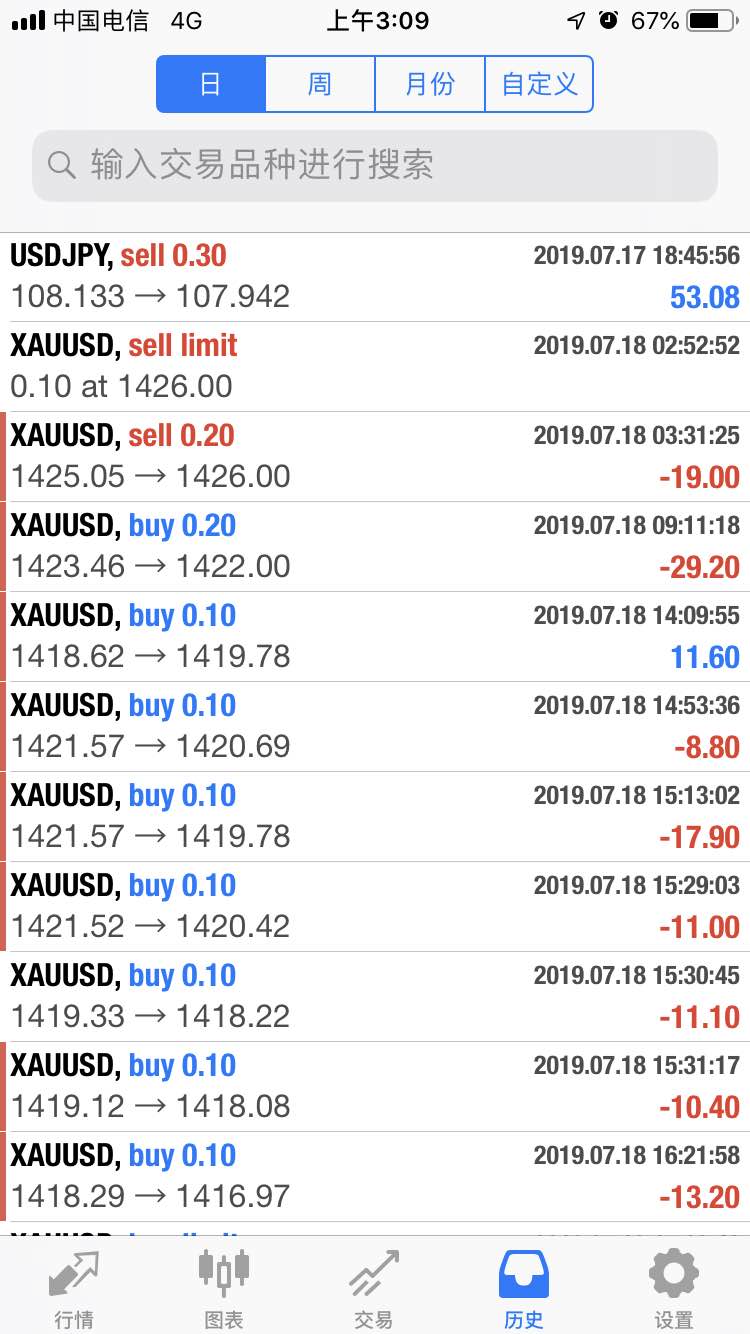750x1334 pixels.
Task: Open the USDJPY sell 0.30 trade
Action: tap(375, 277)
